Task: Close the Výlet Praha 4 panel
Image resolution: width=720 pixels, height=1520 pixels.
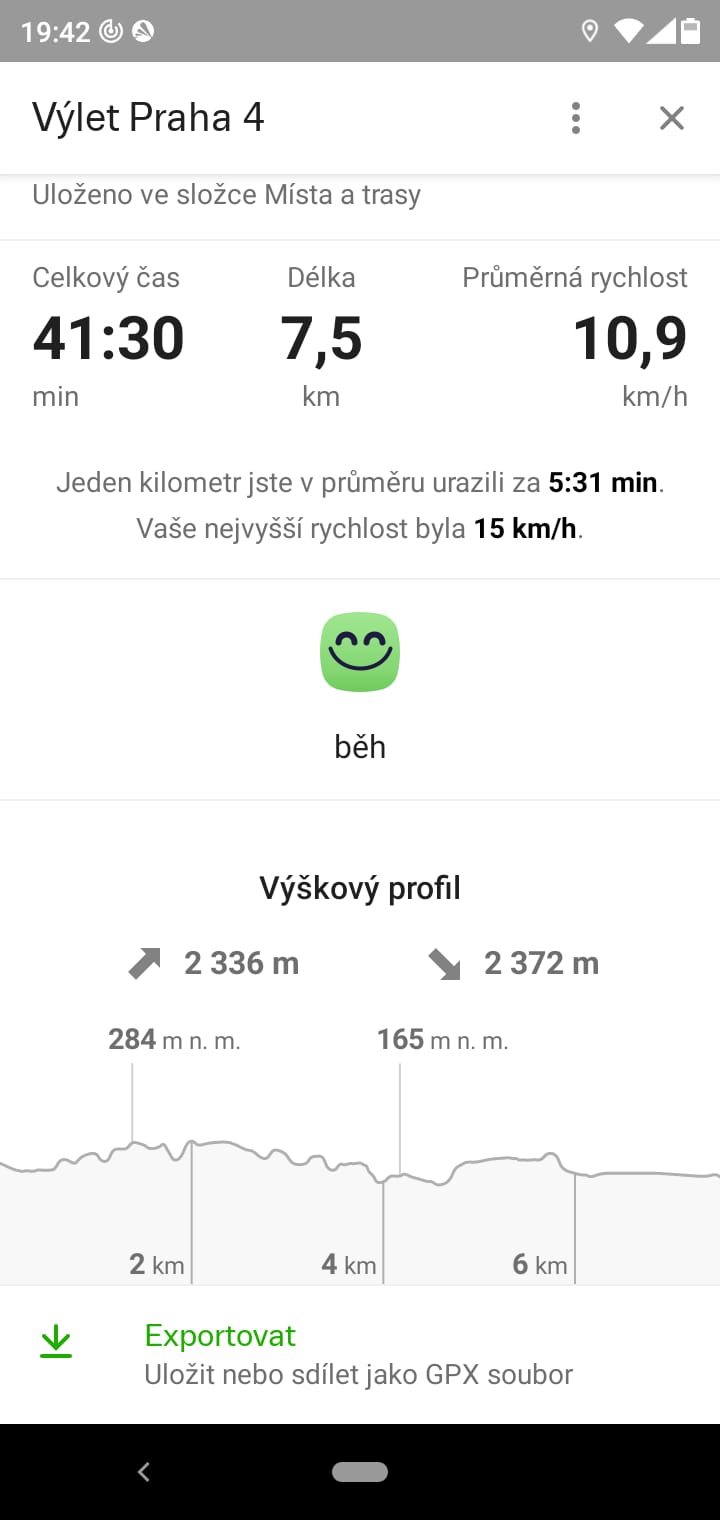Action: click(x=672, y=118)
